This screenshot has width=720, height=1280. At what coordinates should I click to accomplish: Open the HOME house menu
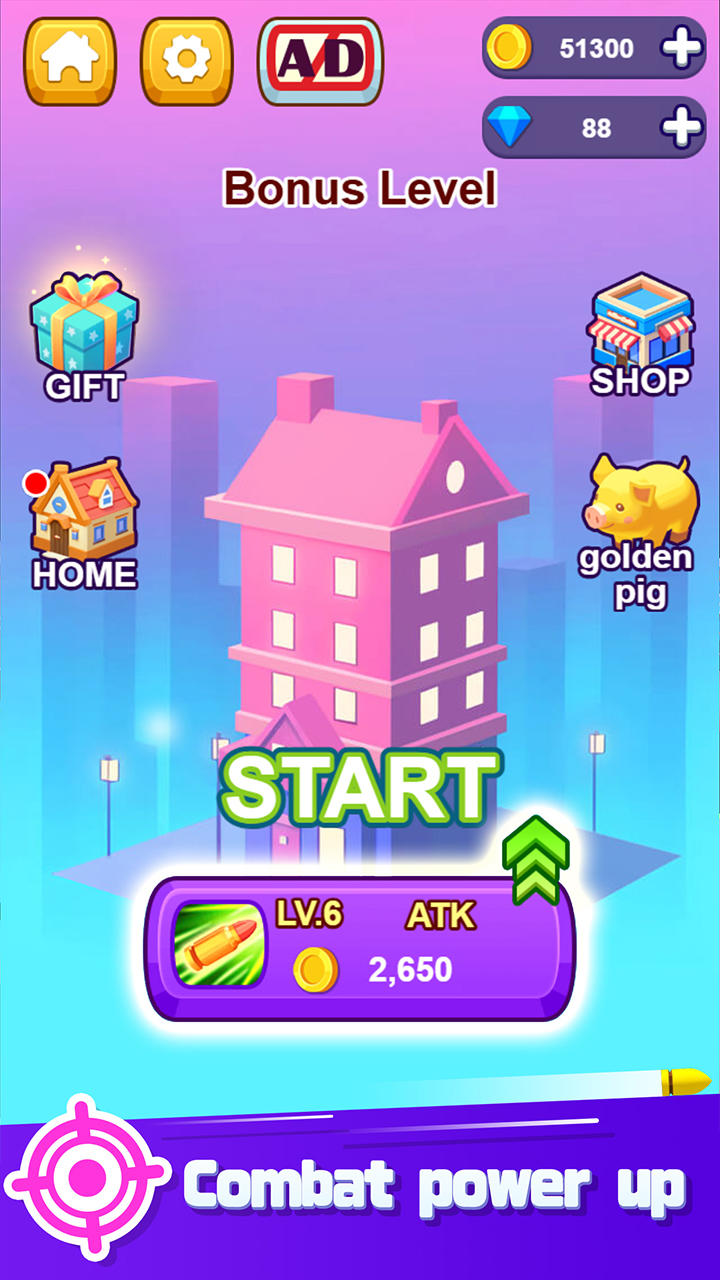coord(84,525)
